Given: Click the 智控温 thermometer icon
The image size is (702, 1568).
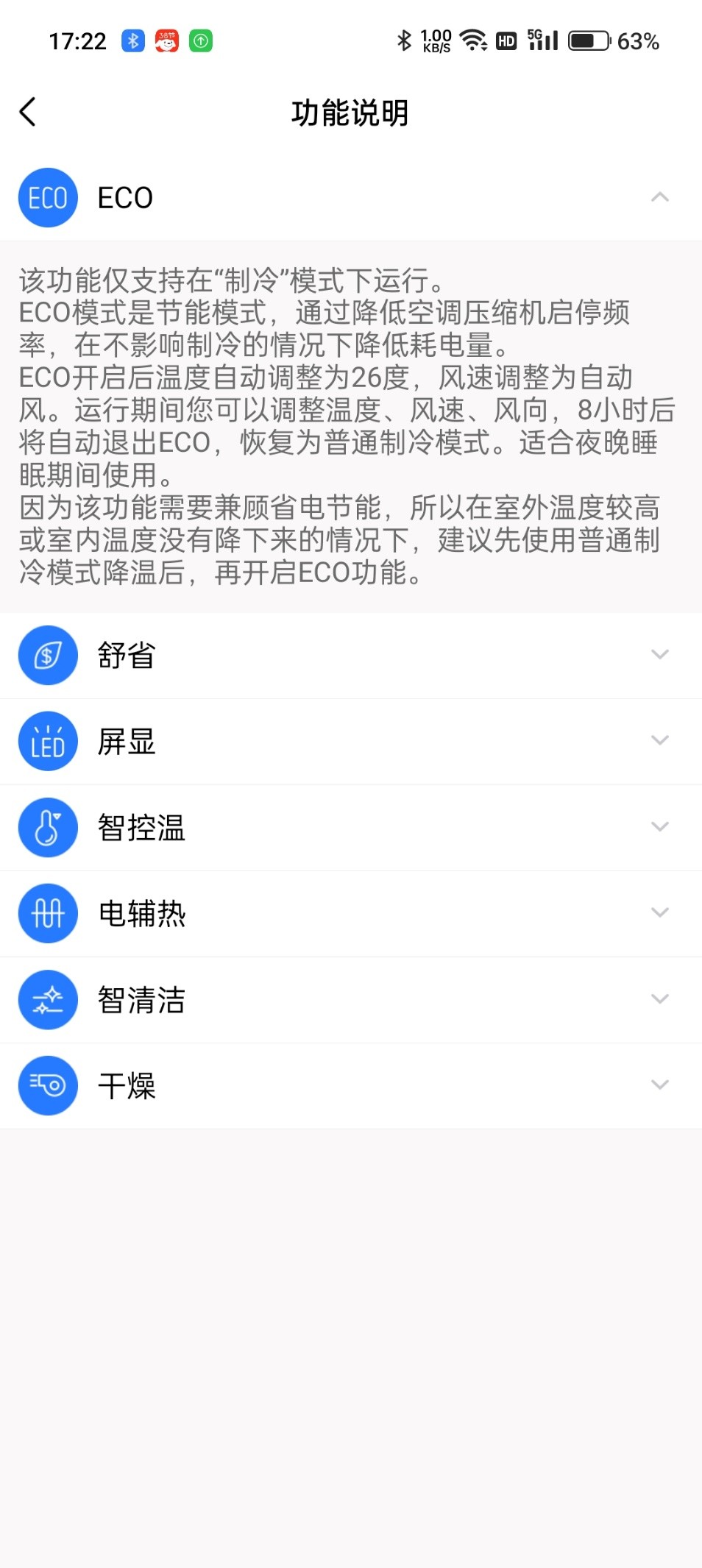Looking at the screenshot, I should (x=47, y=827).
